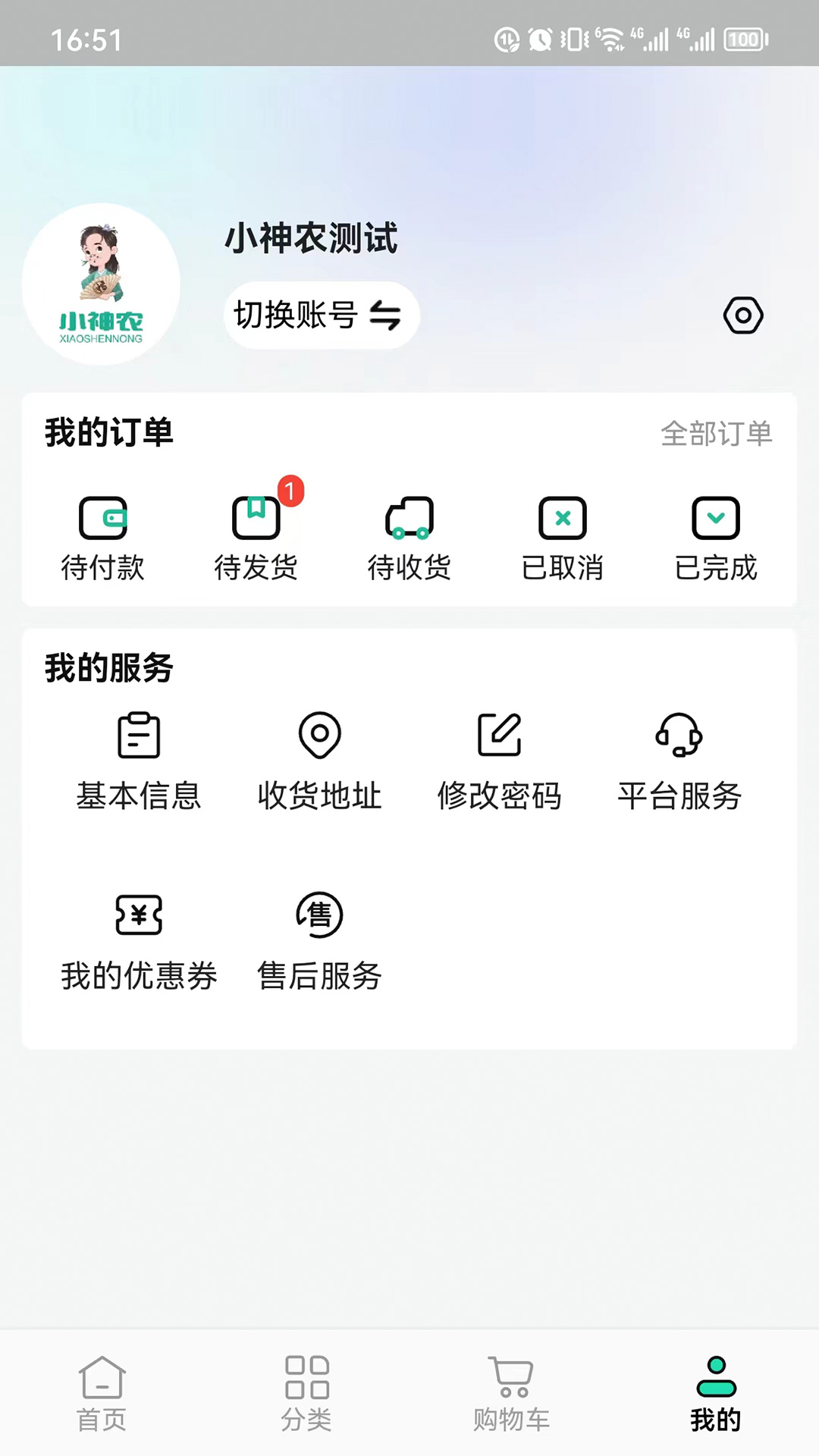Go to 售后服务 after-sales service
Image resolution: width=819 pixels, height=1456 pixels.
(319, 942)
